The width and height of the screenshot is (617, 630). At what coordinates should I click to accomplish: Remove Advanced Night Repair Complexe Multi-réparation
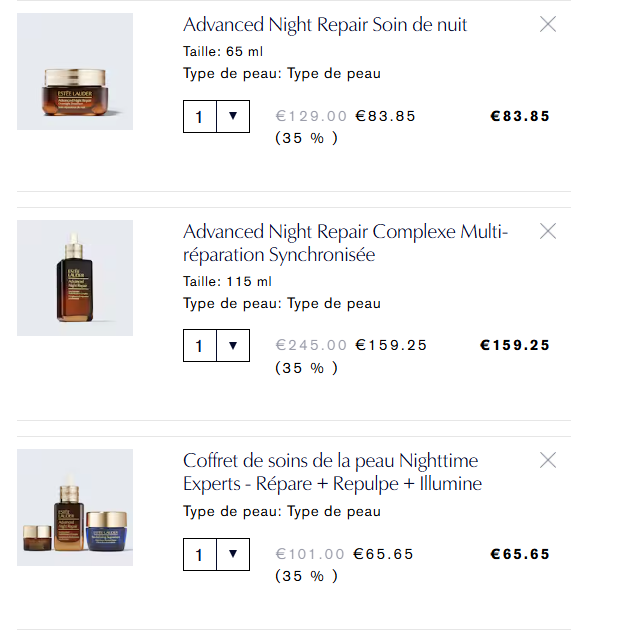pyautogui.click(x=548, y=231)
